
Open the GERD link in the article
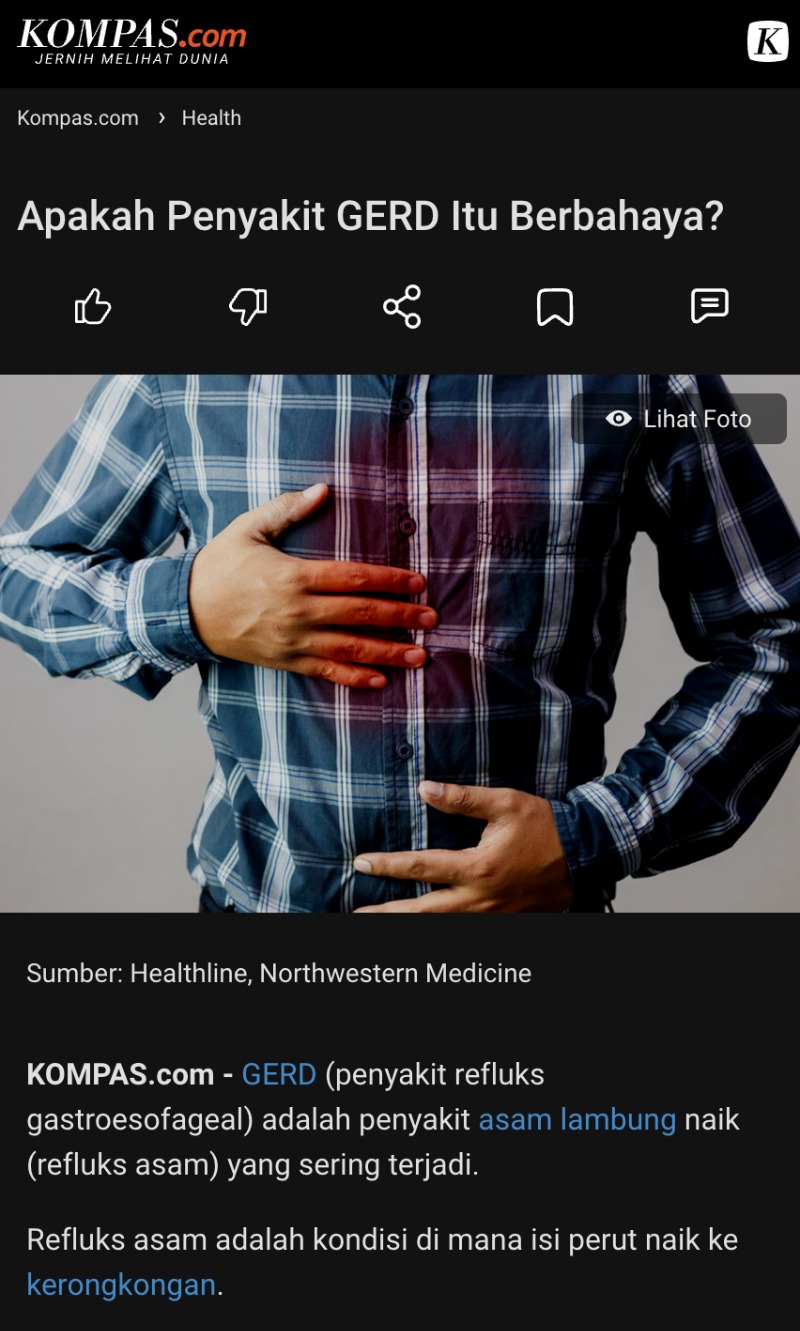tap(279, 1075)
